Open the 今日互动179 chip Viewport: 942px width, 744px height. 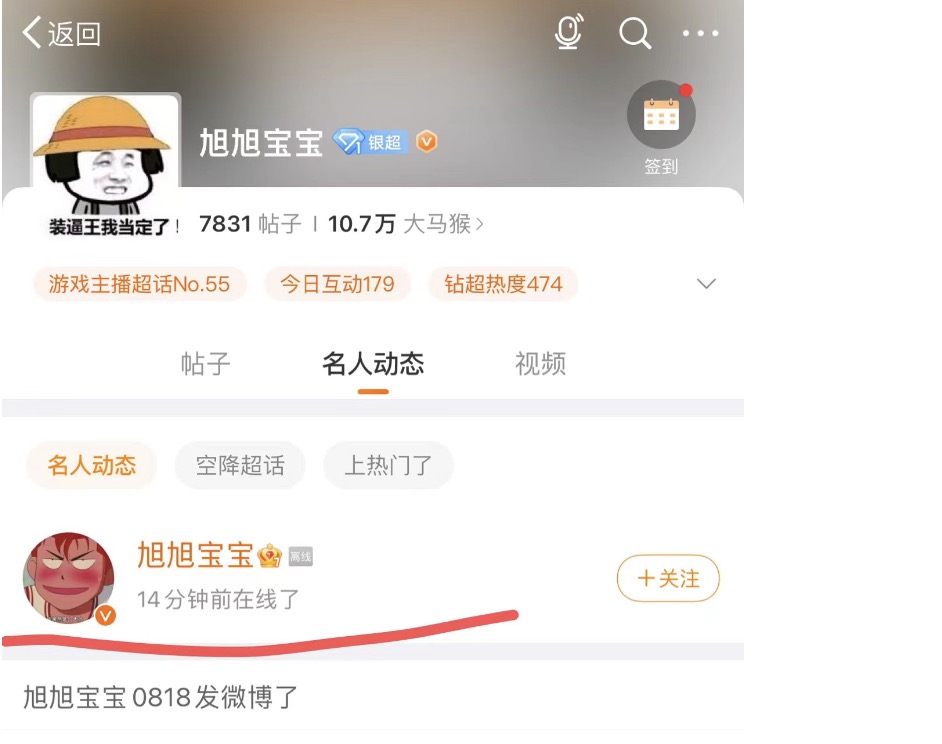337,284
